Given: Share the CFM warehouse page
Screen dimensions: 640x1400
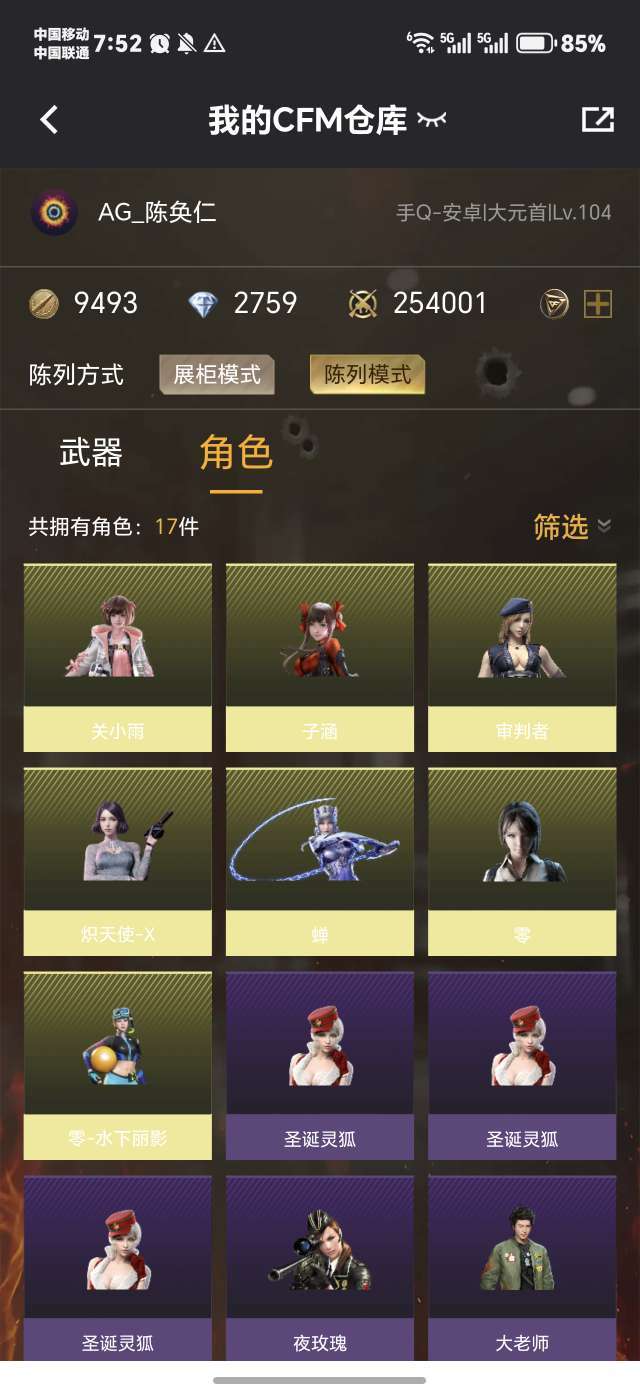Looking at the screenshot, I should [x=597, y=120].
